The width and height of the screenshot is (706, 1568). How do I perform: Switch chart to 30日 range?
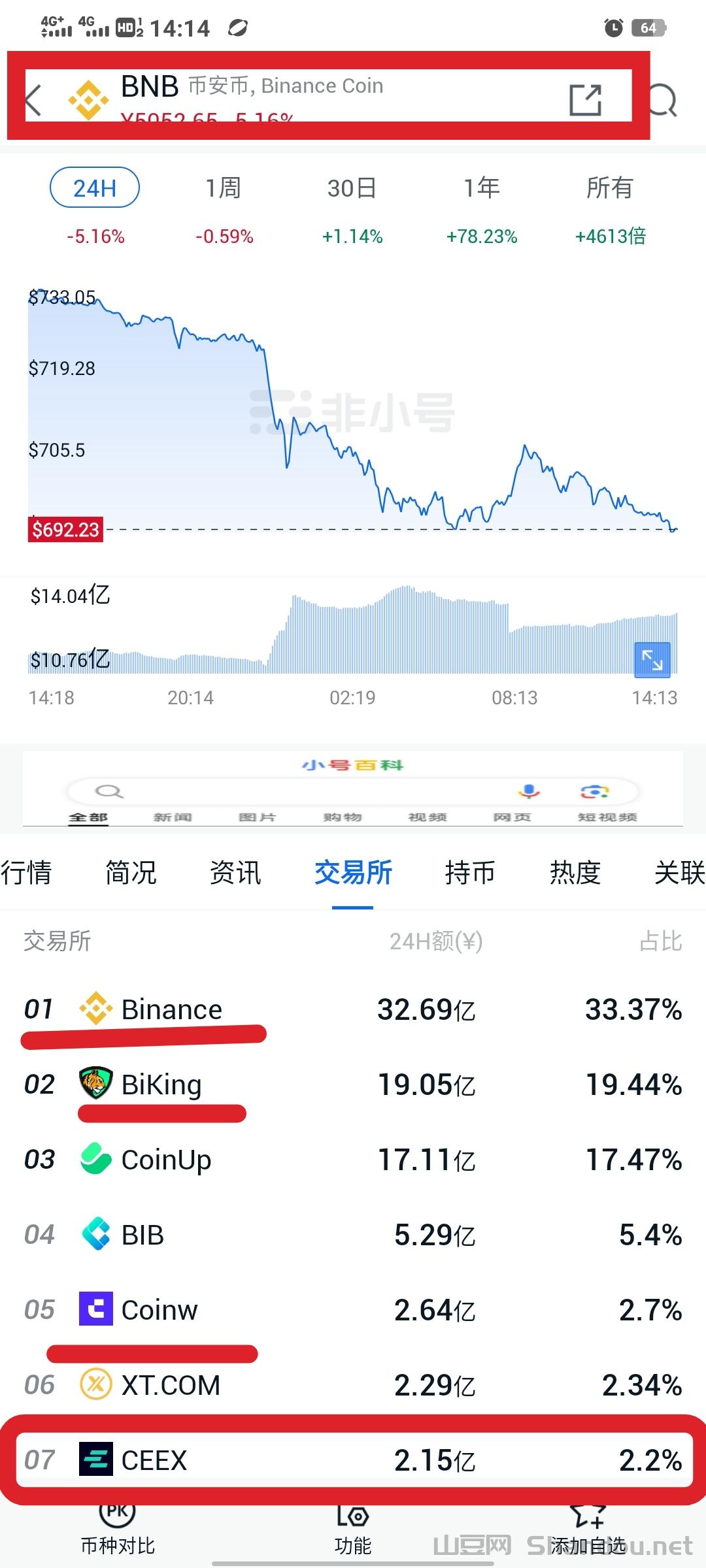tap(352, 188)
